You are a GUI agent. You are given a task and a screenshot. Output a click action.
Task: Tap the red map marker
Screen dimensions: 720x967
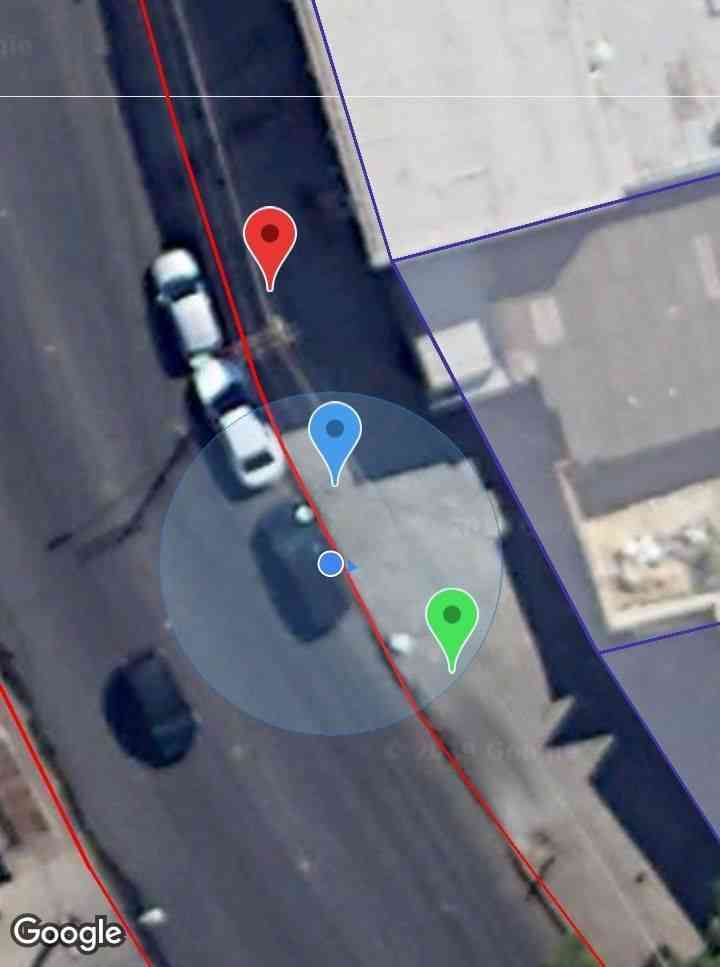[x=270, y=240]
